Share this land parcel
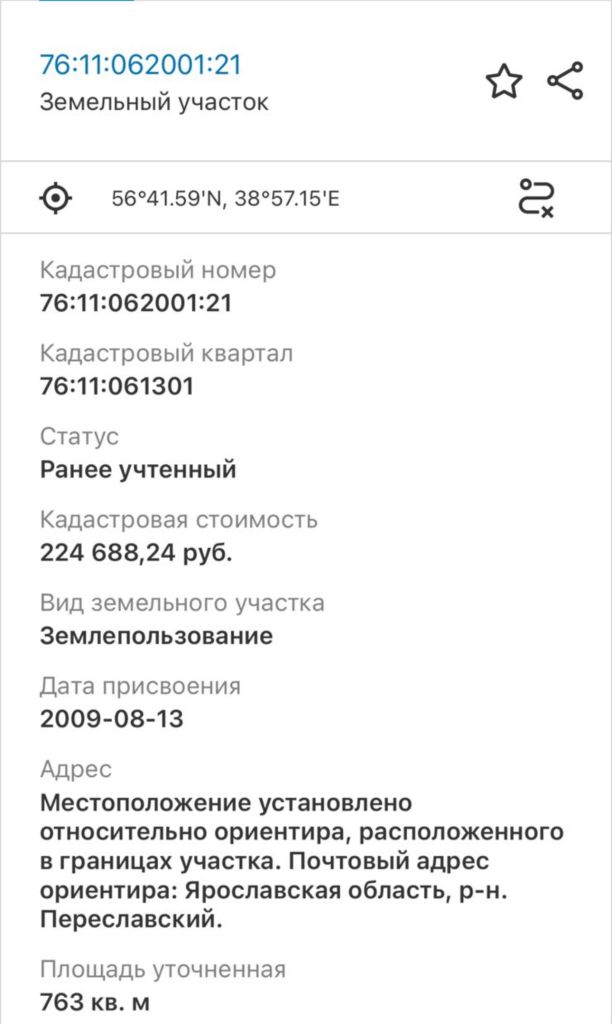This screenshot has width=612, height=1024. click(x=565, y=81)
